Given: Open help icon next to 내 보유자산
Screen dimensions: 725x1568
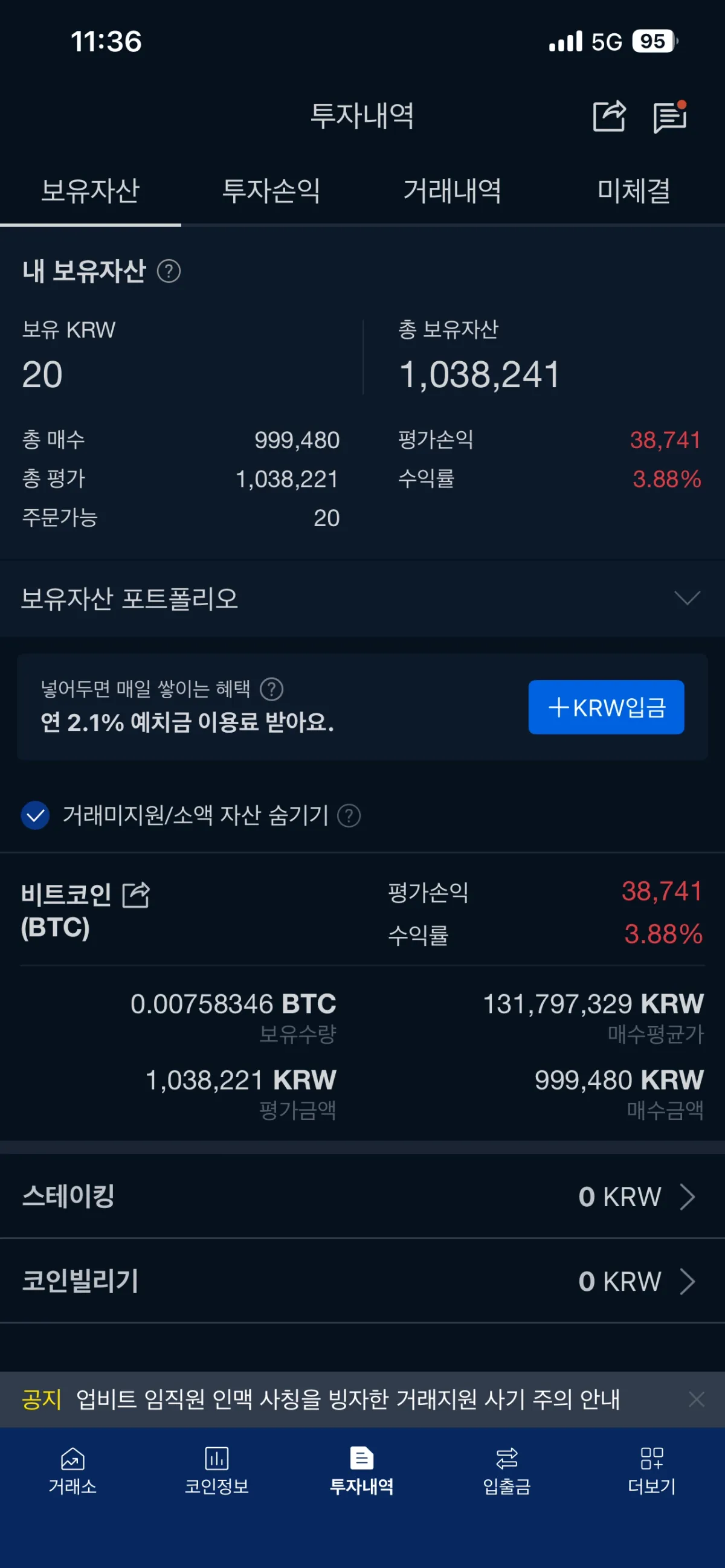Looking at the screenshot, I should click(x=169, y=271).
